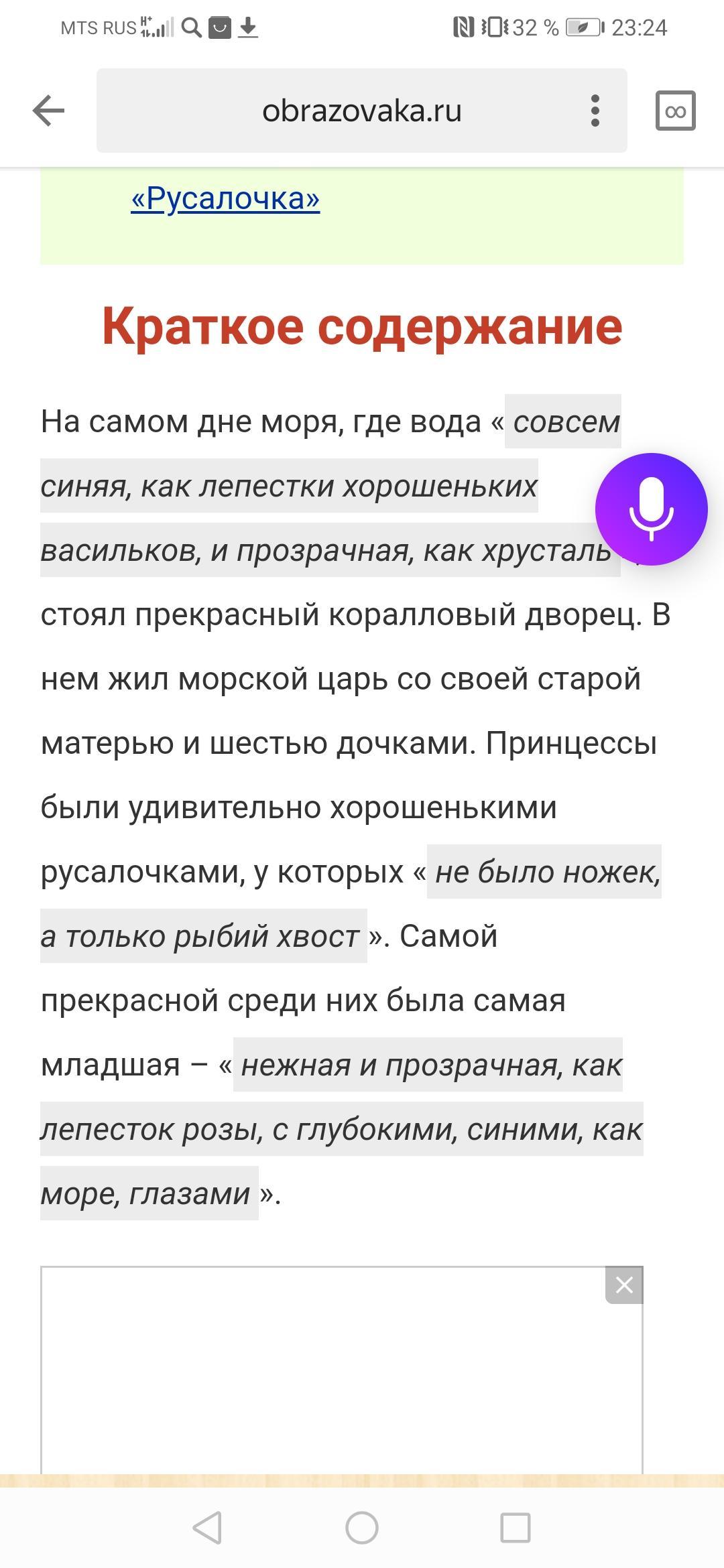Tap the system back button

[x=207, y=1528]
